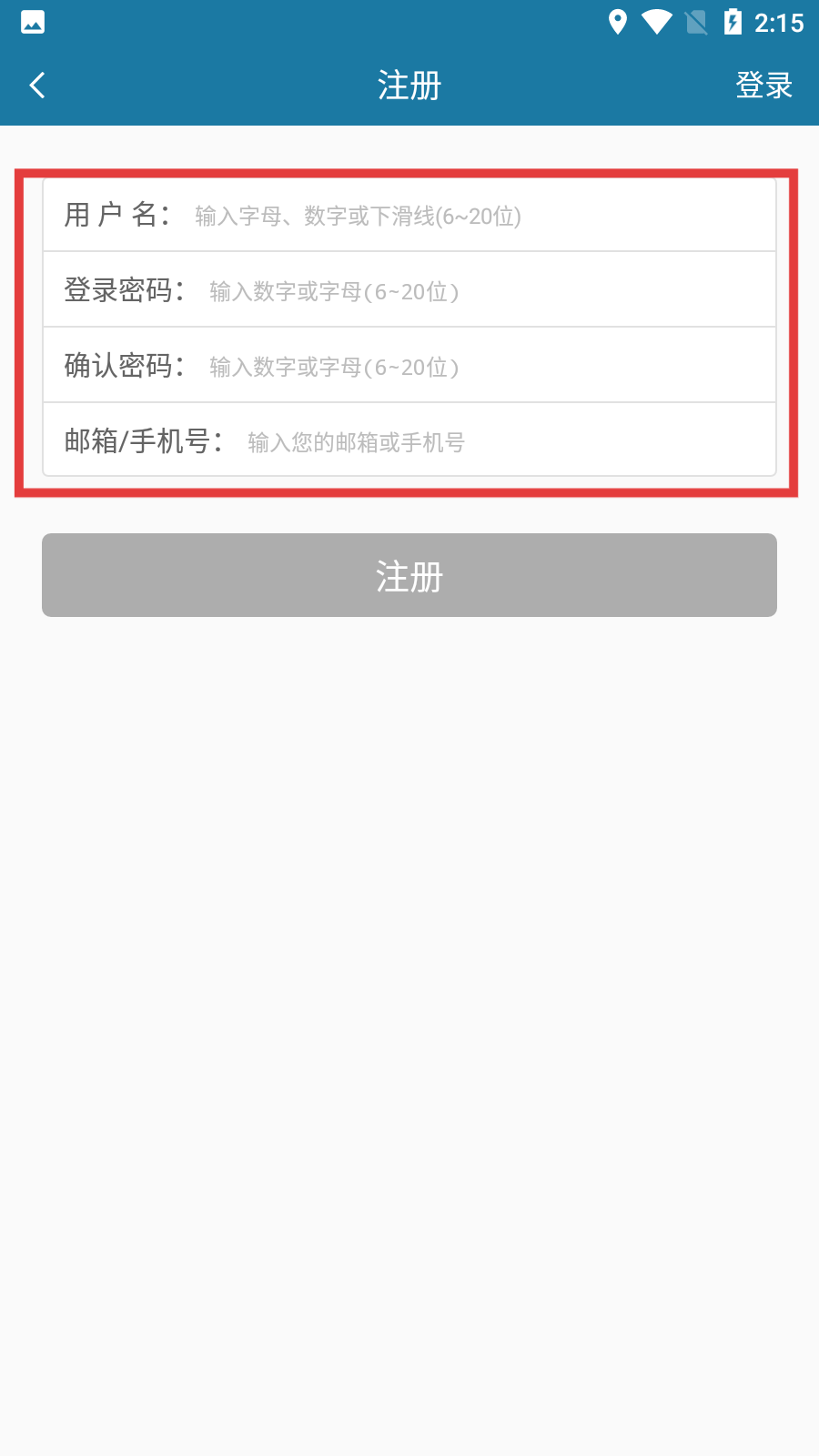Viewport: 819px width, 1456px height.
Task: Tap the 邮箱/手机号 input field
Action: pyautogui.click(x=409, y=440)
